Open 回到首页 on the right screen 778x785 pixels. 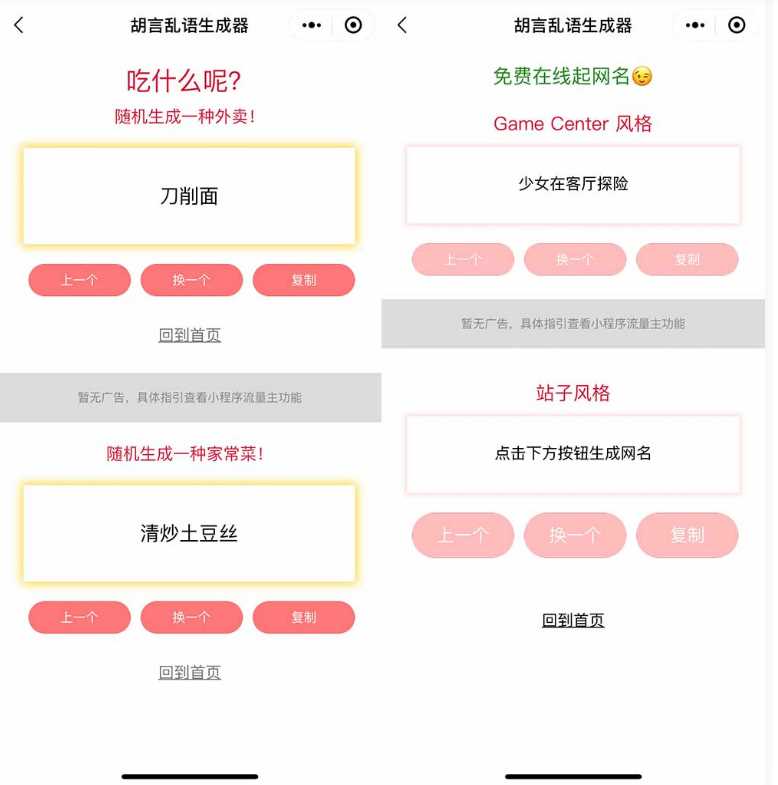coord(571,620)
